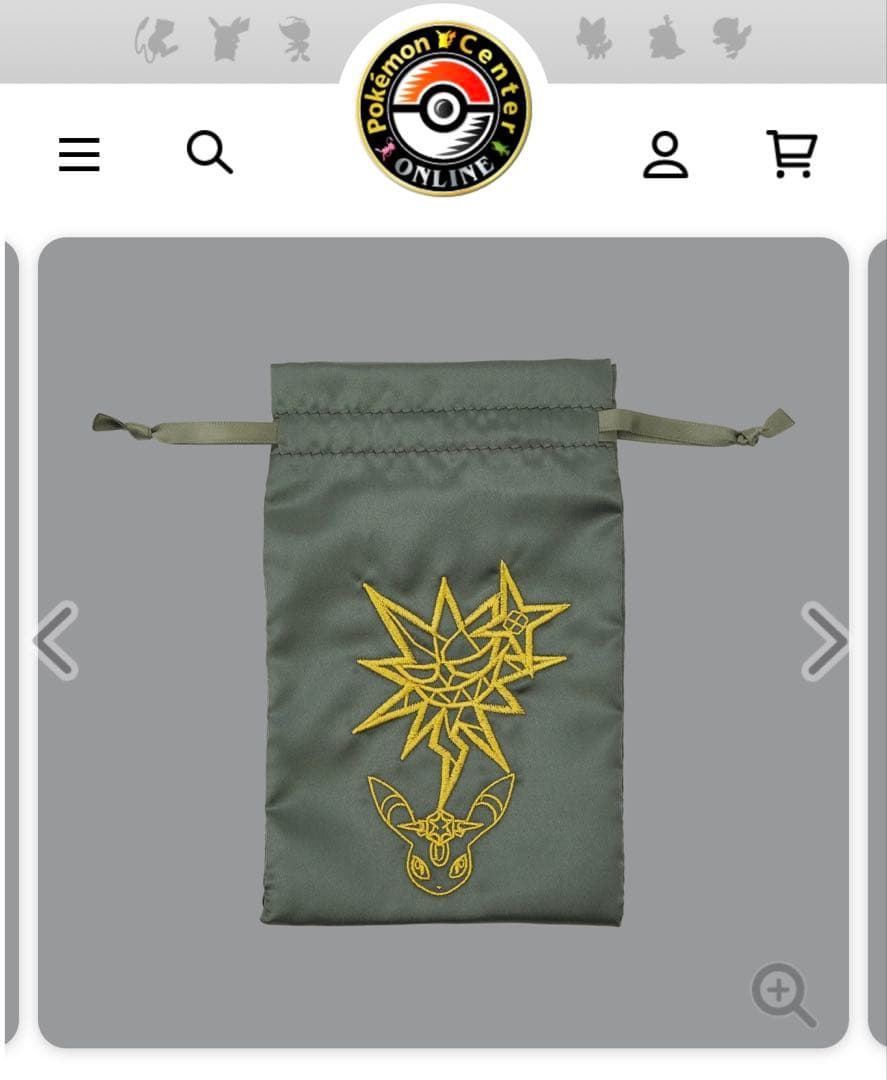Show previous product image
Screen dimensions: 887x1080
tap(55, 641)
